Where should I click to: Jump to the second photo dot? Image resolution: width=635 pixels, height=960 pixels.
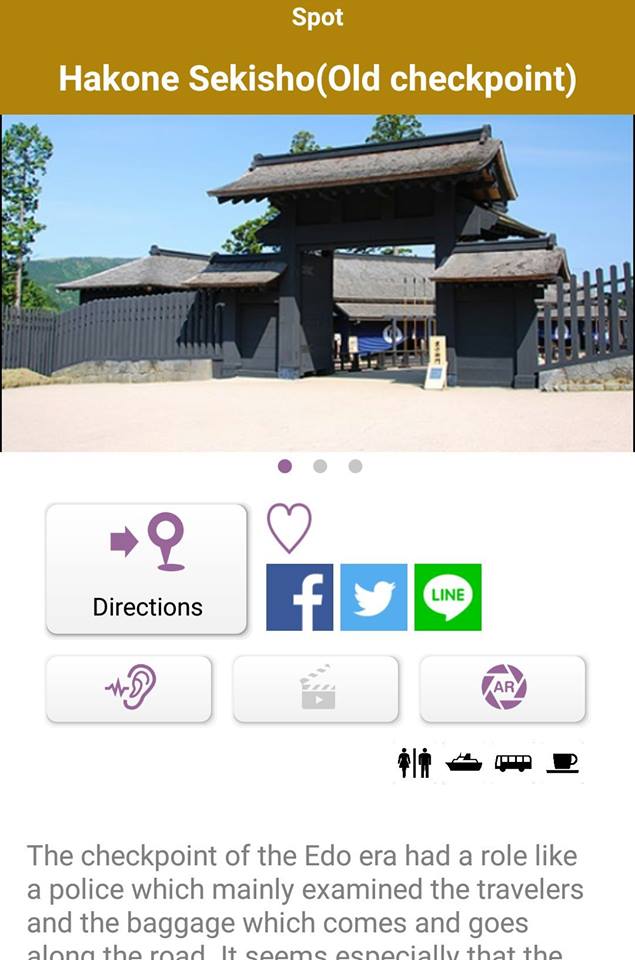coord(320,466)
